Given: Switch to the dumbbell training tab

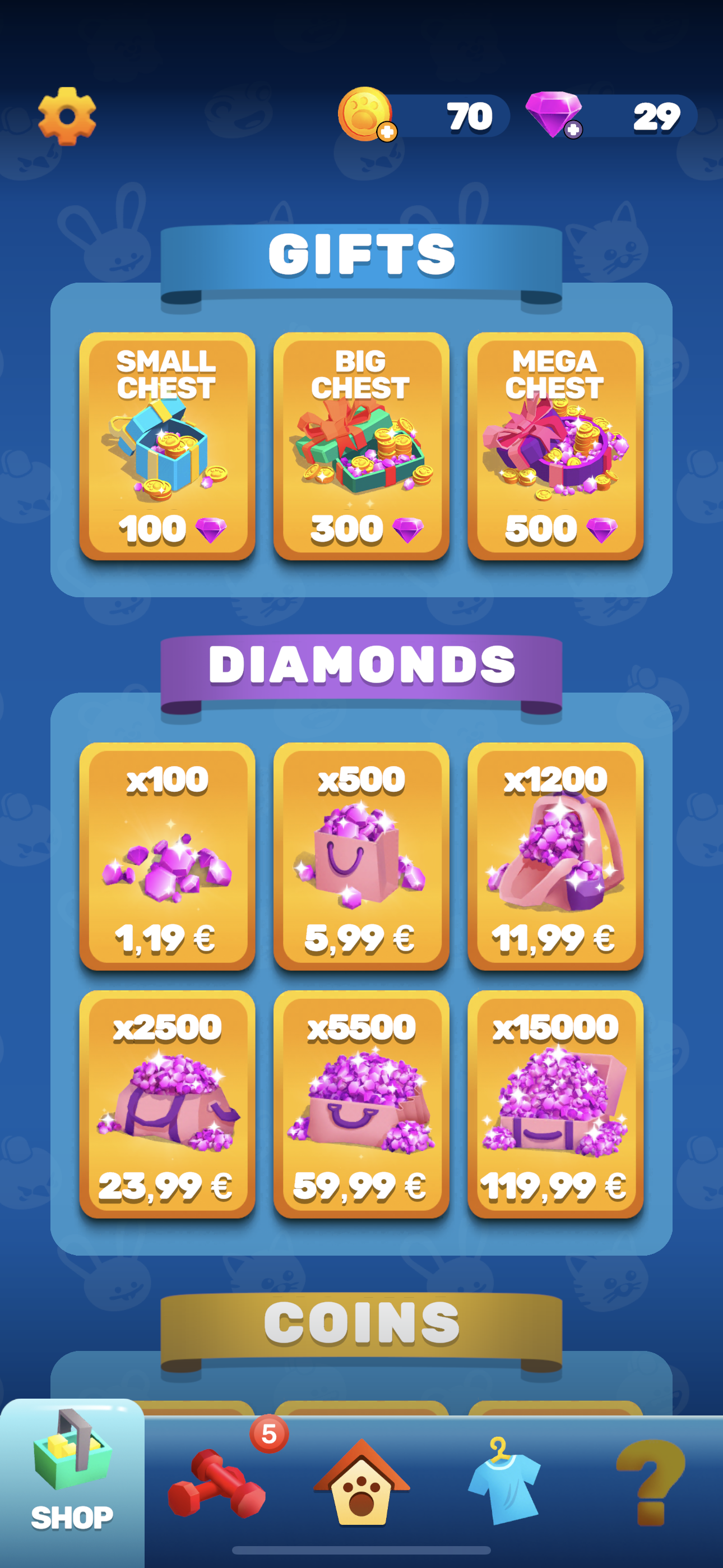Looking at the screenshot, I should pyautogui.click(x=217, y=1484).
